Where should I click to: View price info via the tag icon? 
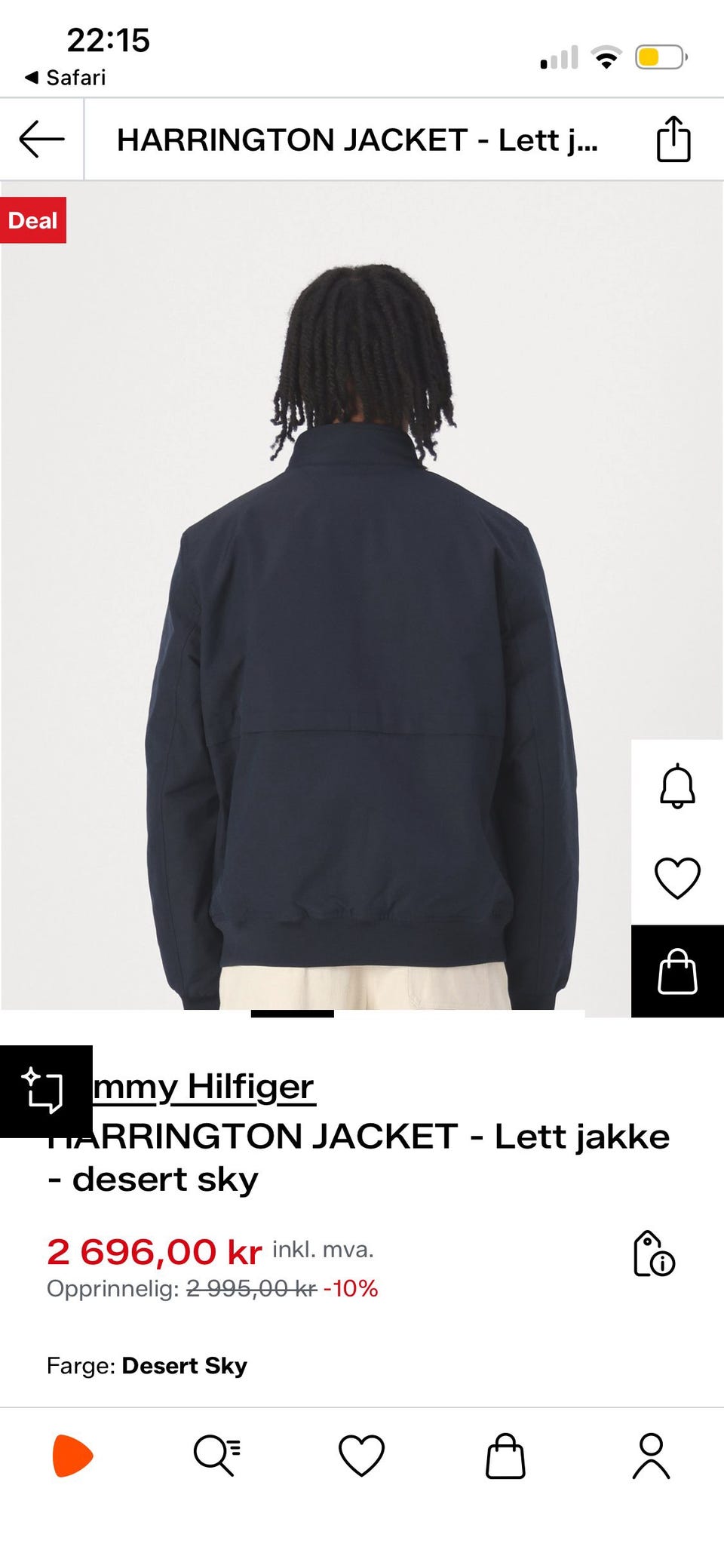tap(653, 1253)
